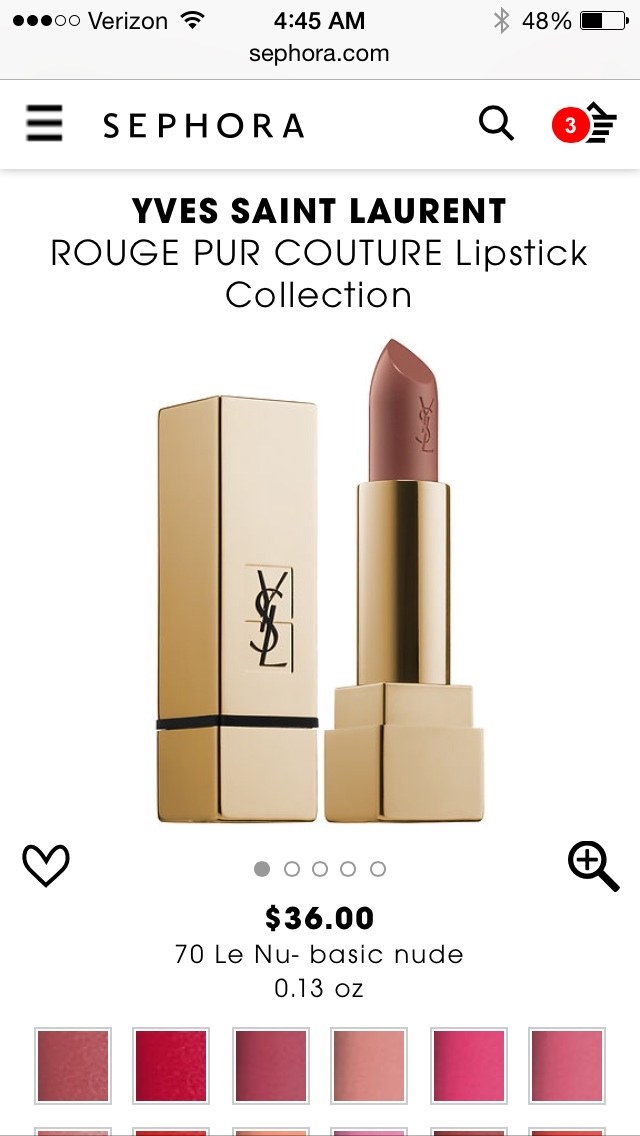Pick the peachy nude color swatch
Image resolution: width=640 pixels, height=1136 pixels.
(369, 1065)
